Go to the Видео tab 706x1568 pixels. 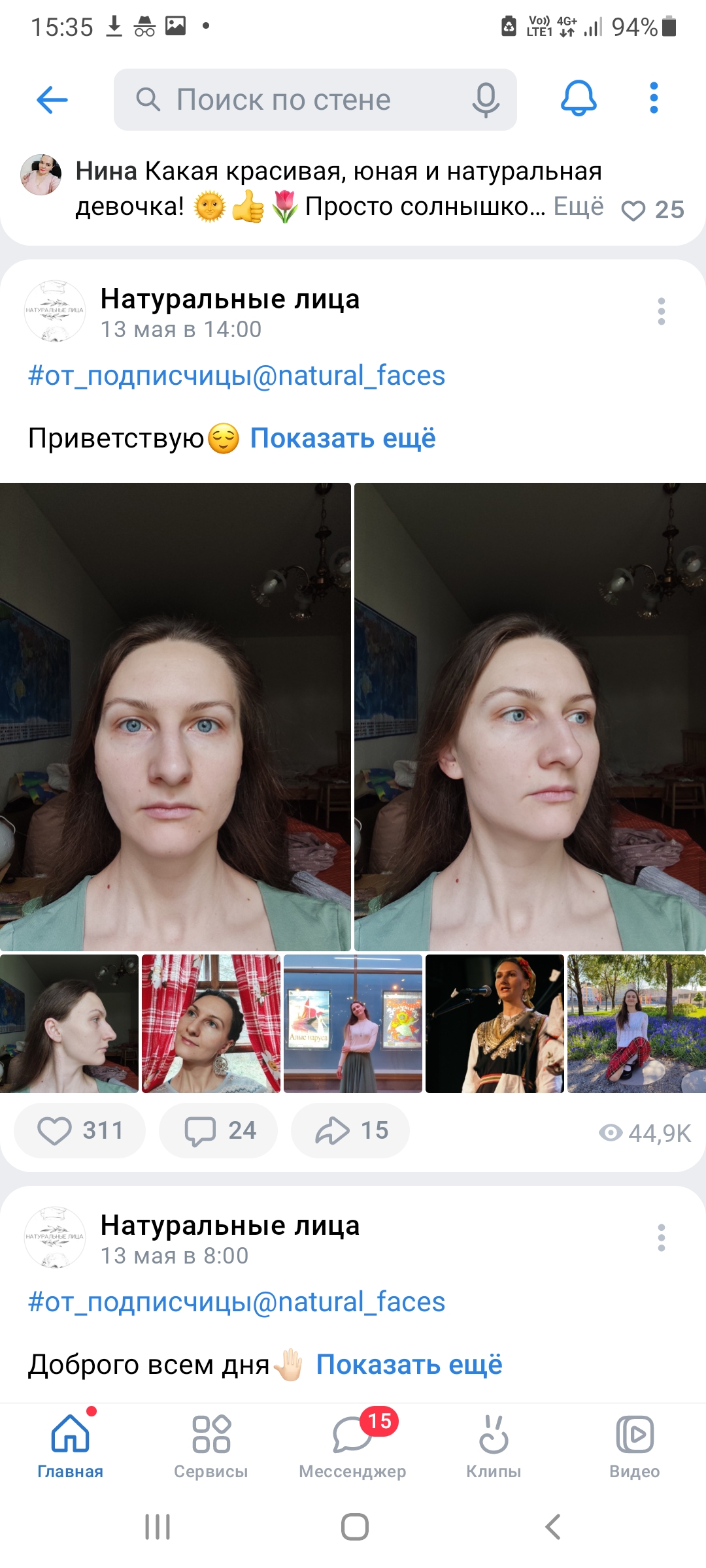click(635, 1446)
